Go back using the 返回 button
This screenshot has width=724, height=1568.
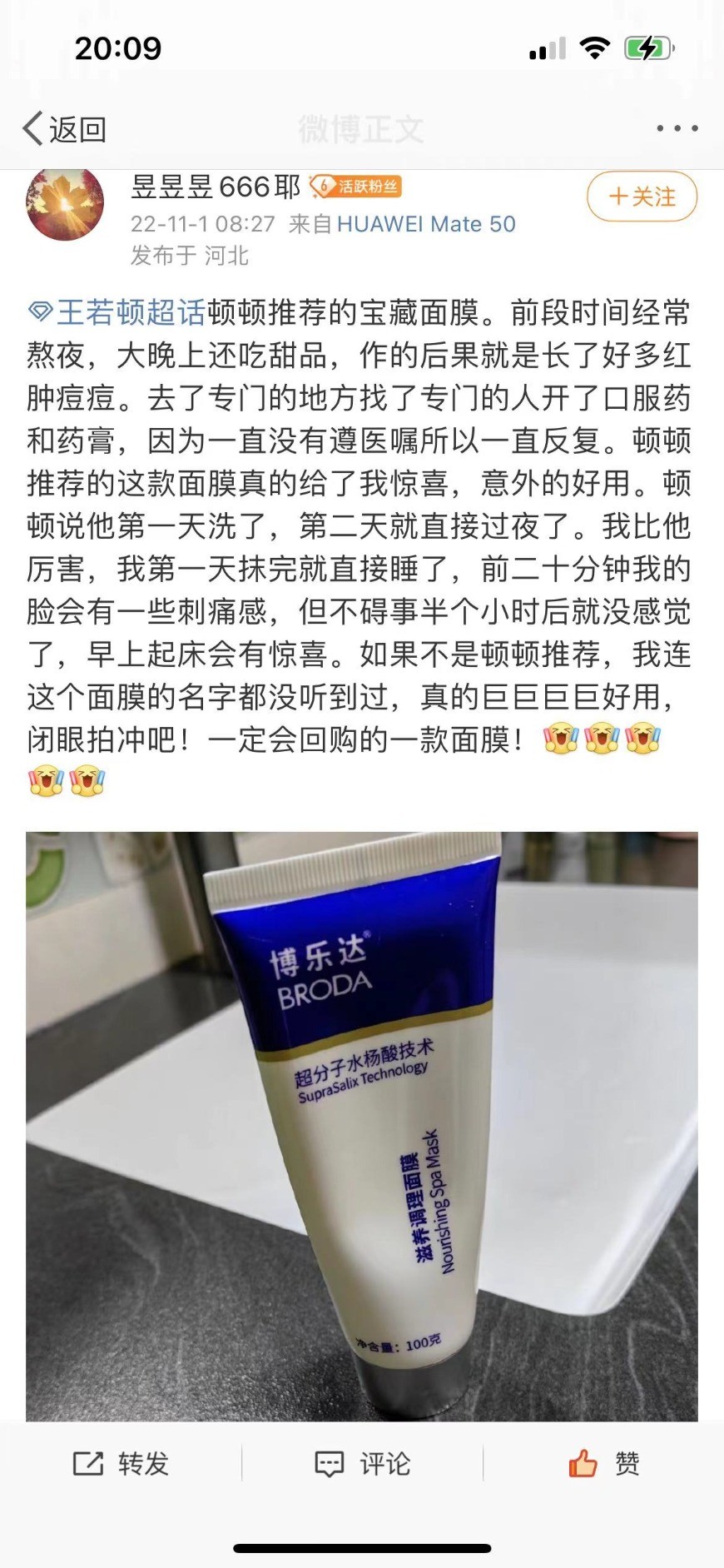pos(64,129)
